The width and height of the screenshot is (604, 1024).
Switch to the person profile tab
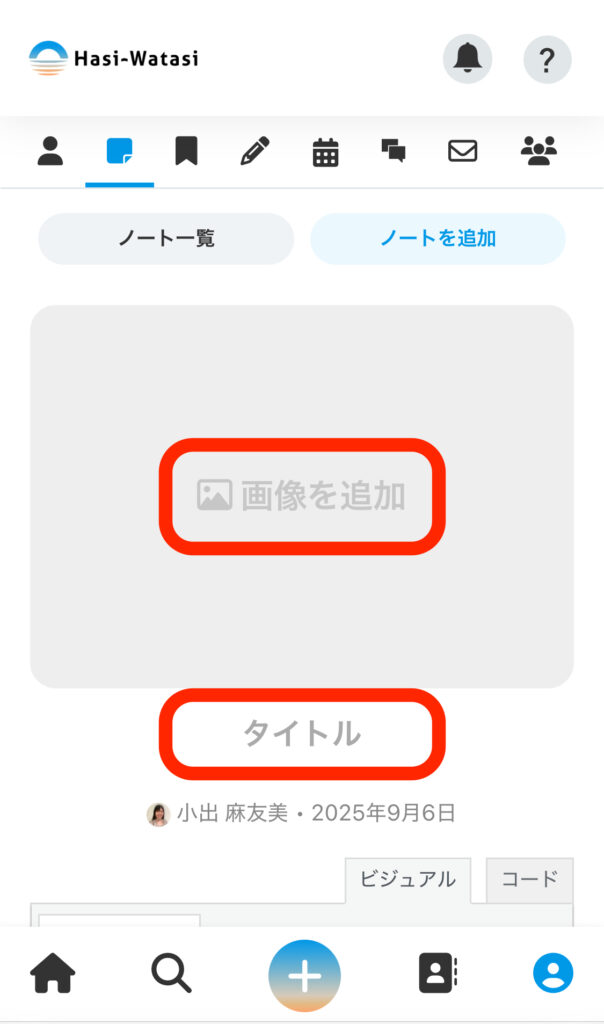51,152
